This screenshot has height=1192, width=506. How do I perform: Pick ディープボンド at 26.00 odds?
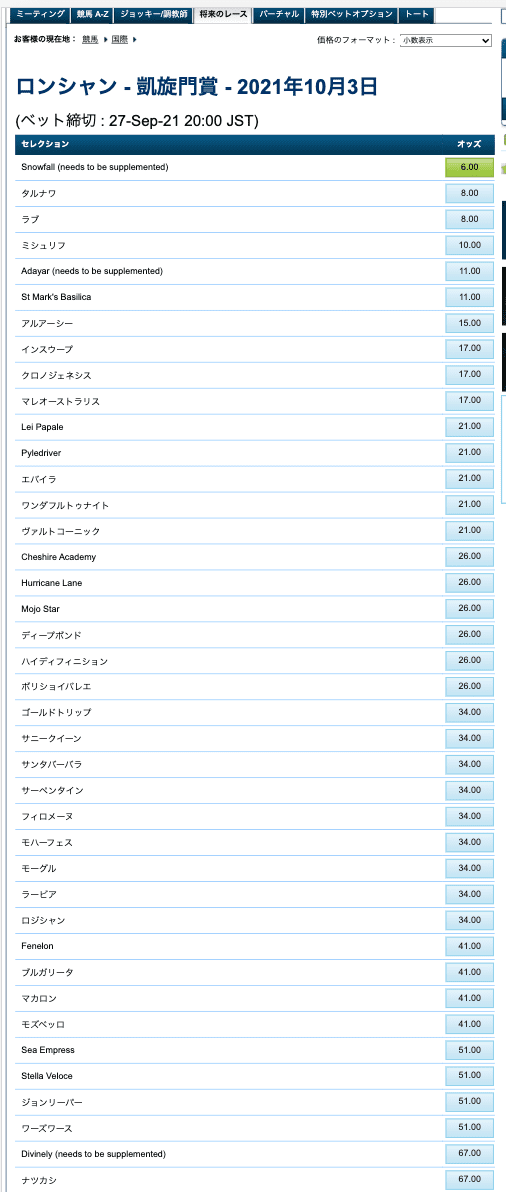pyautogui.click(x=470, y=634)
